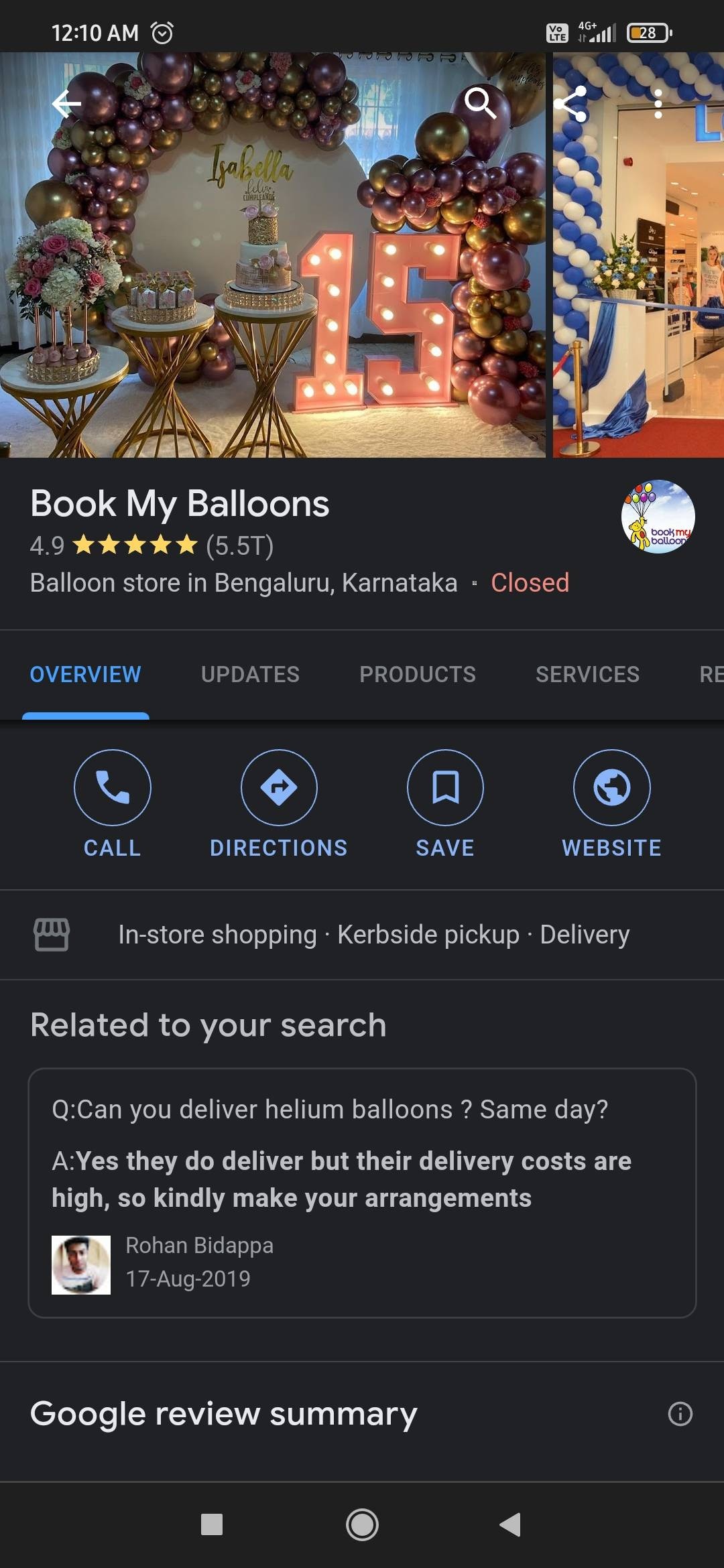The height and width of the screenshot is (1568, 724).
Task: Share Book My Balloons listing
Action: pyautogui.click(x=570, y=103)
